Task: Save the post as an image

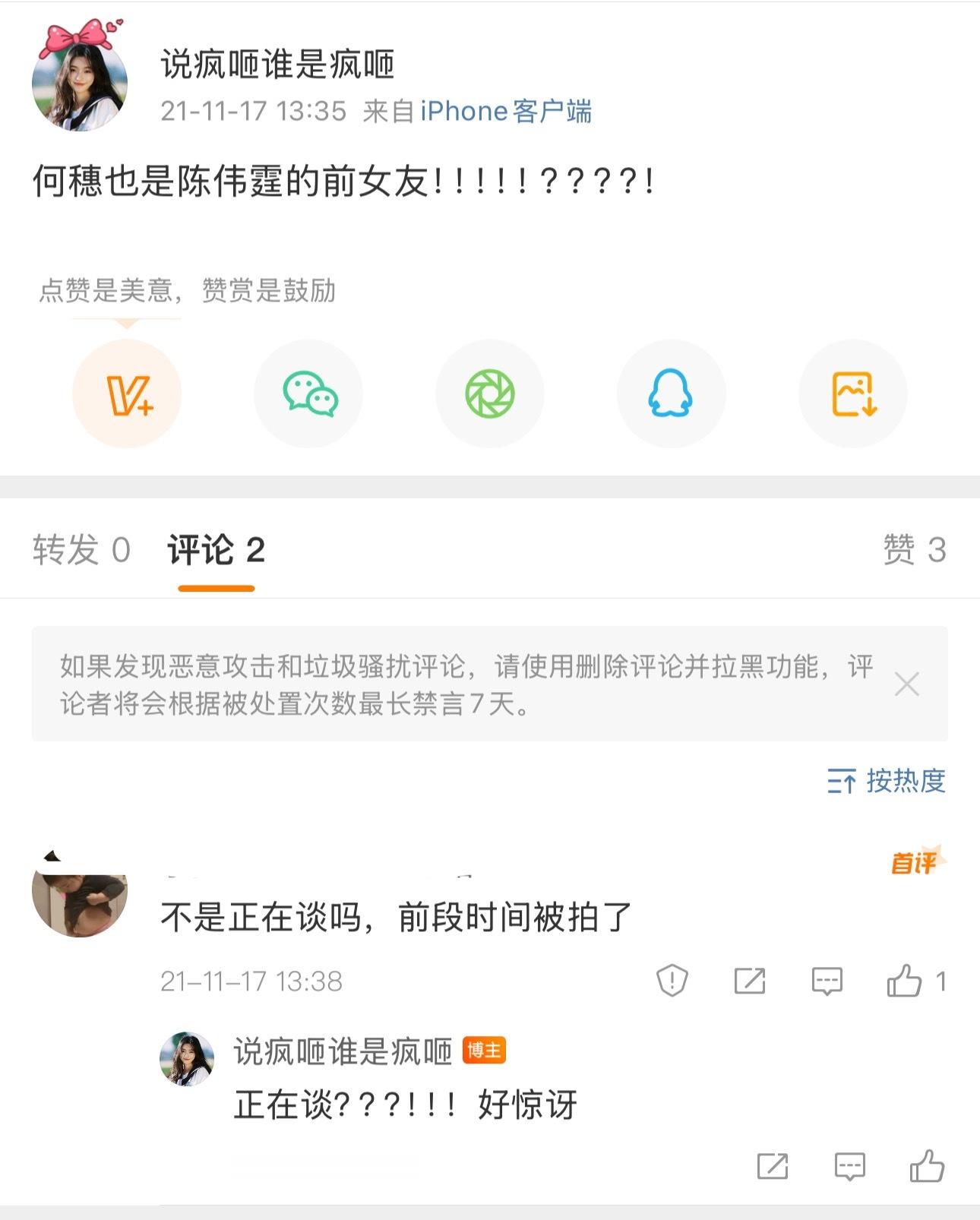Action: click(x=853, y=394)
